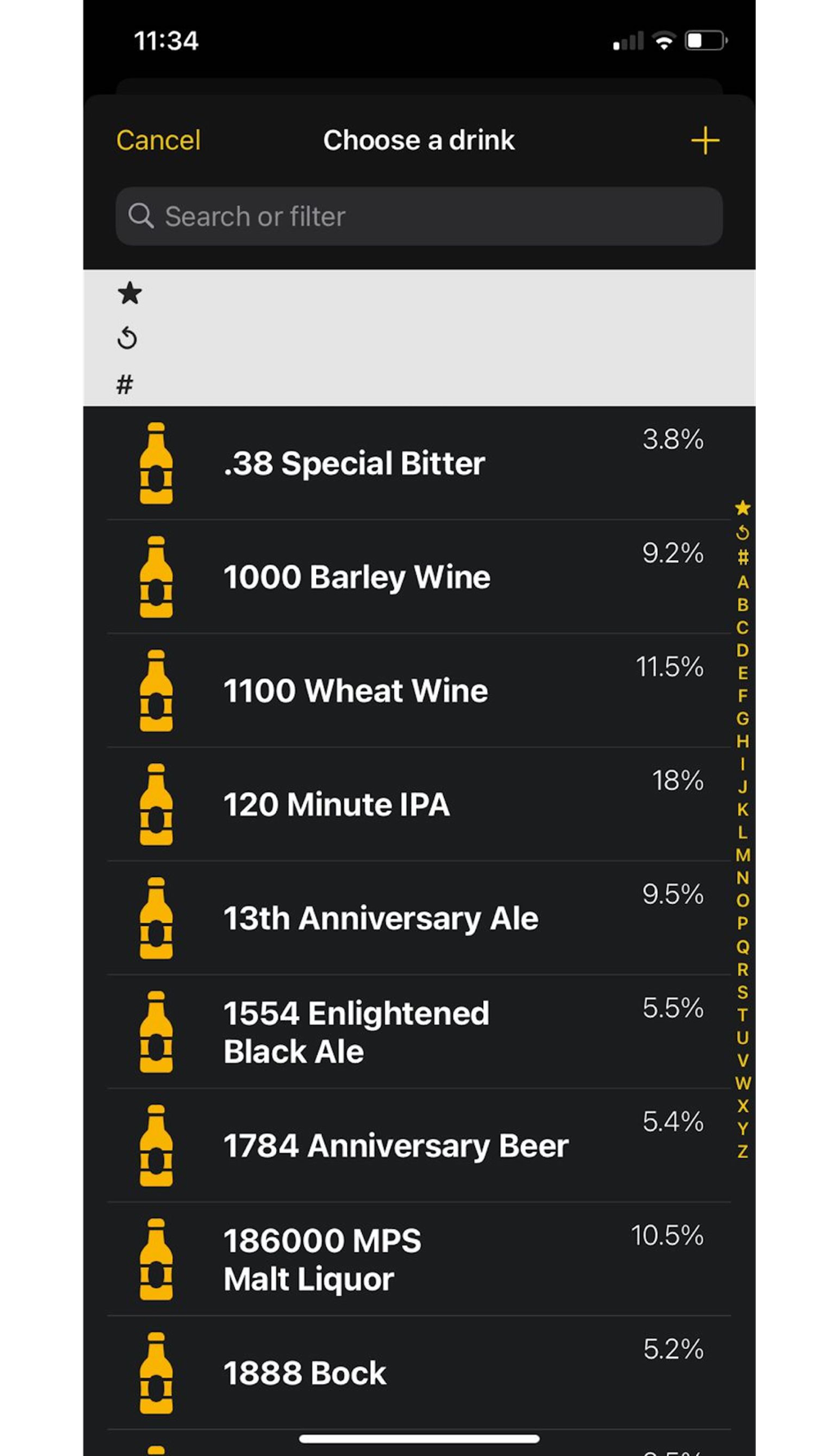The height and width of the screenshot is (1456, 819).
Task: Jump to letter S in index
Action: pyautogui.click(x=742, y=993)
